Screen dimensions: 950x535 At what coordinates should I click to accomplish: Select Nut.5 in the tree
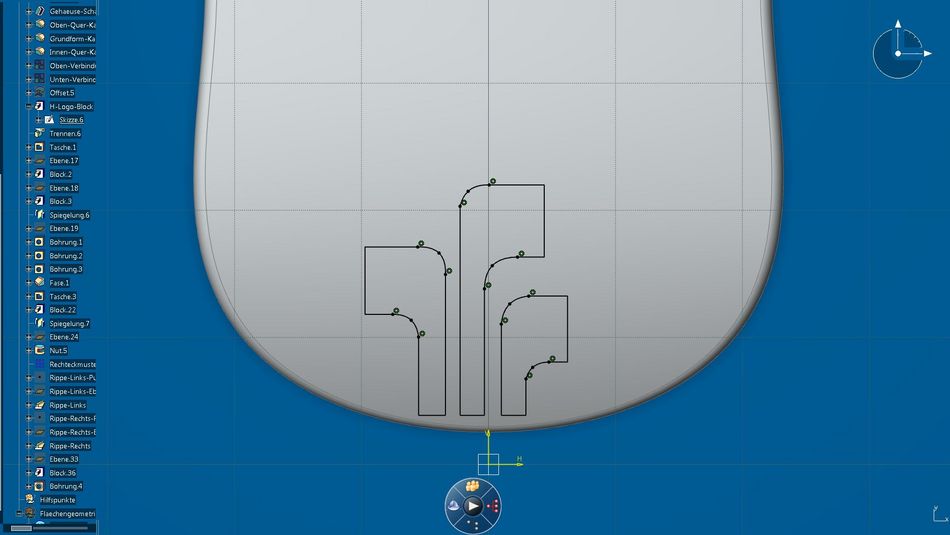58,351
